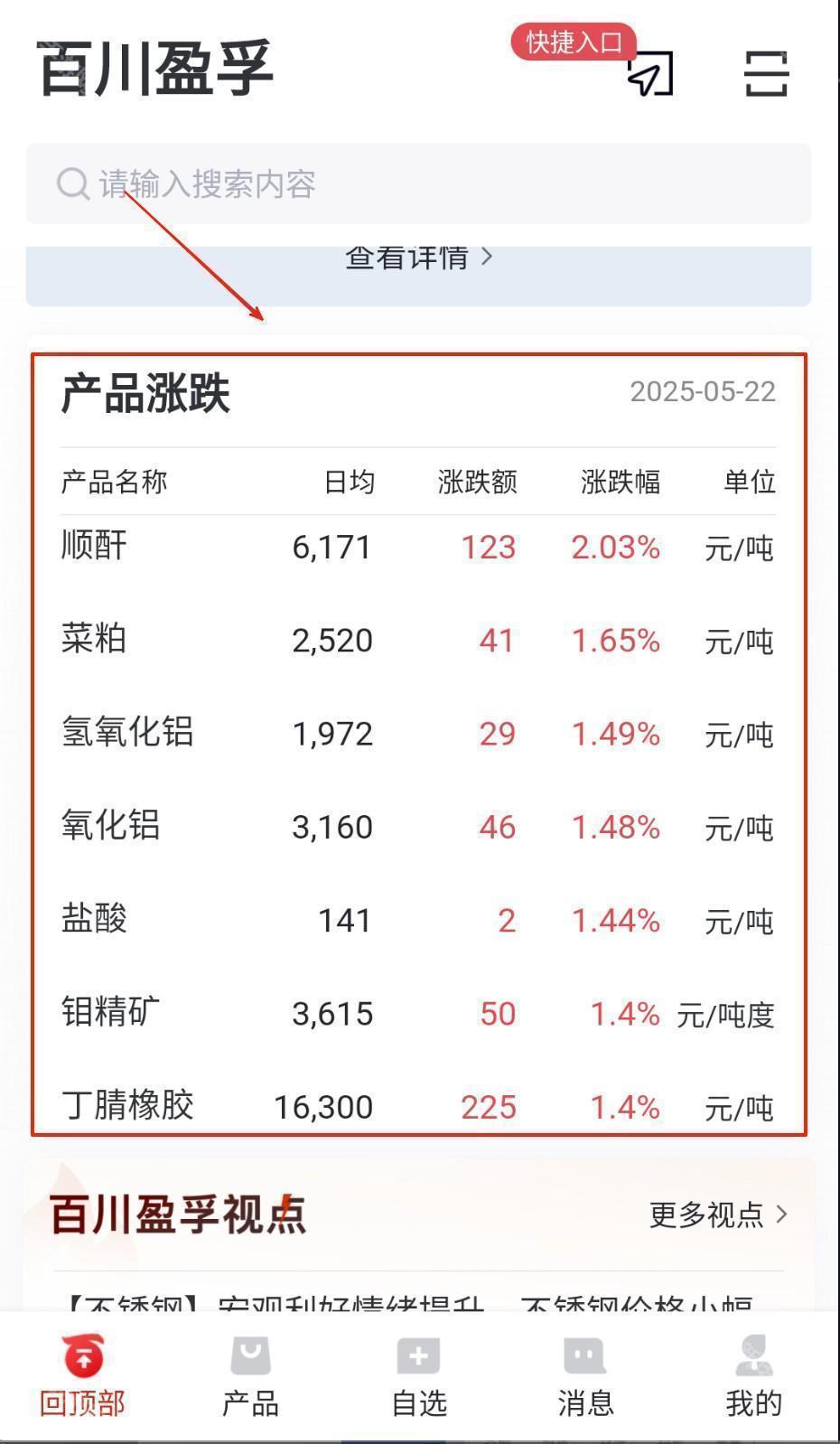Switch to the 自选 tab
This screenshot has width=840, height=1444.
click(x=418, y=1375)
